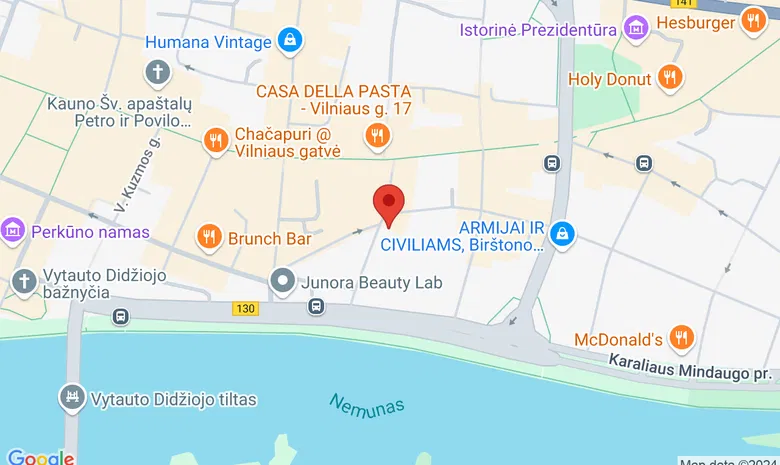Open Humana Vintage shop marker
Viewport: 780px width, 465px height.
coord(290,42)
